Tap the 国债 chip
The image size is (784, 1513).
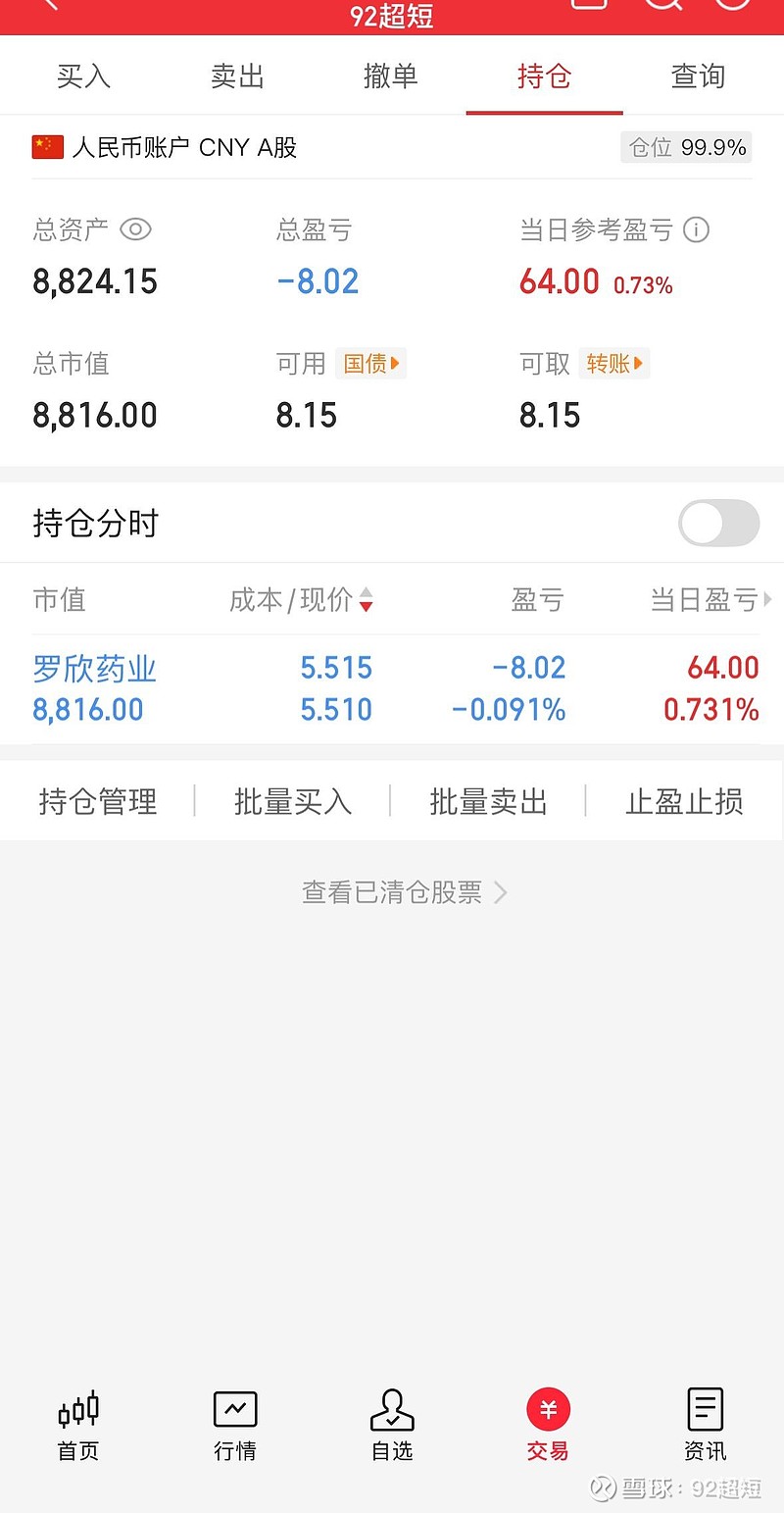point(370,364)
